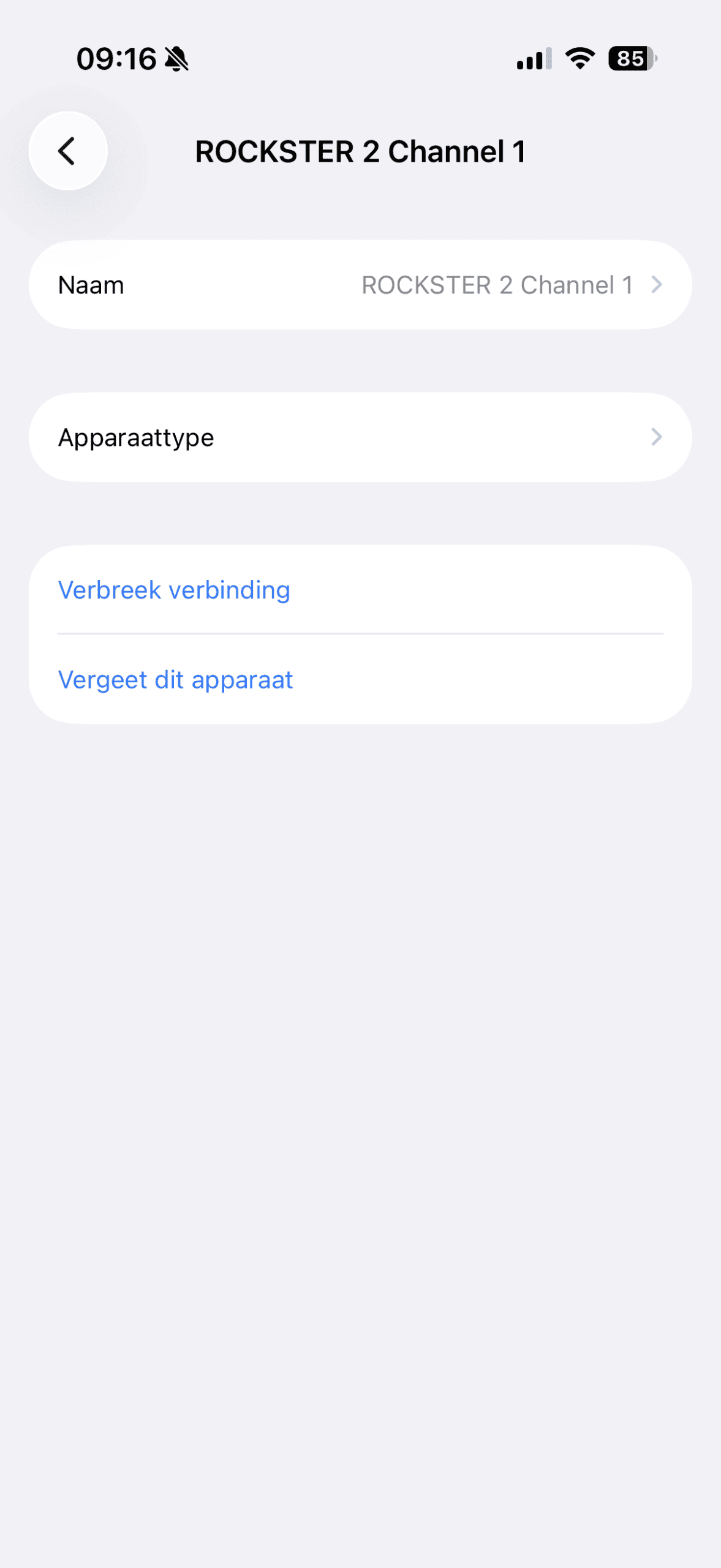Tap Verbreek verbinding to disconnect

click(x=174, y=590)
